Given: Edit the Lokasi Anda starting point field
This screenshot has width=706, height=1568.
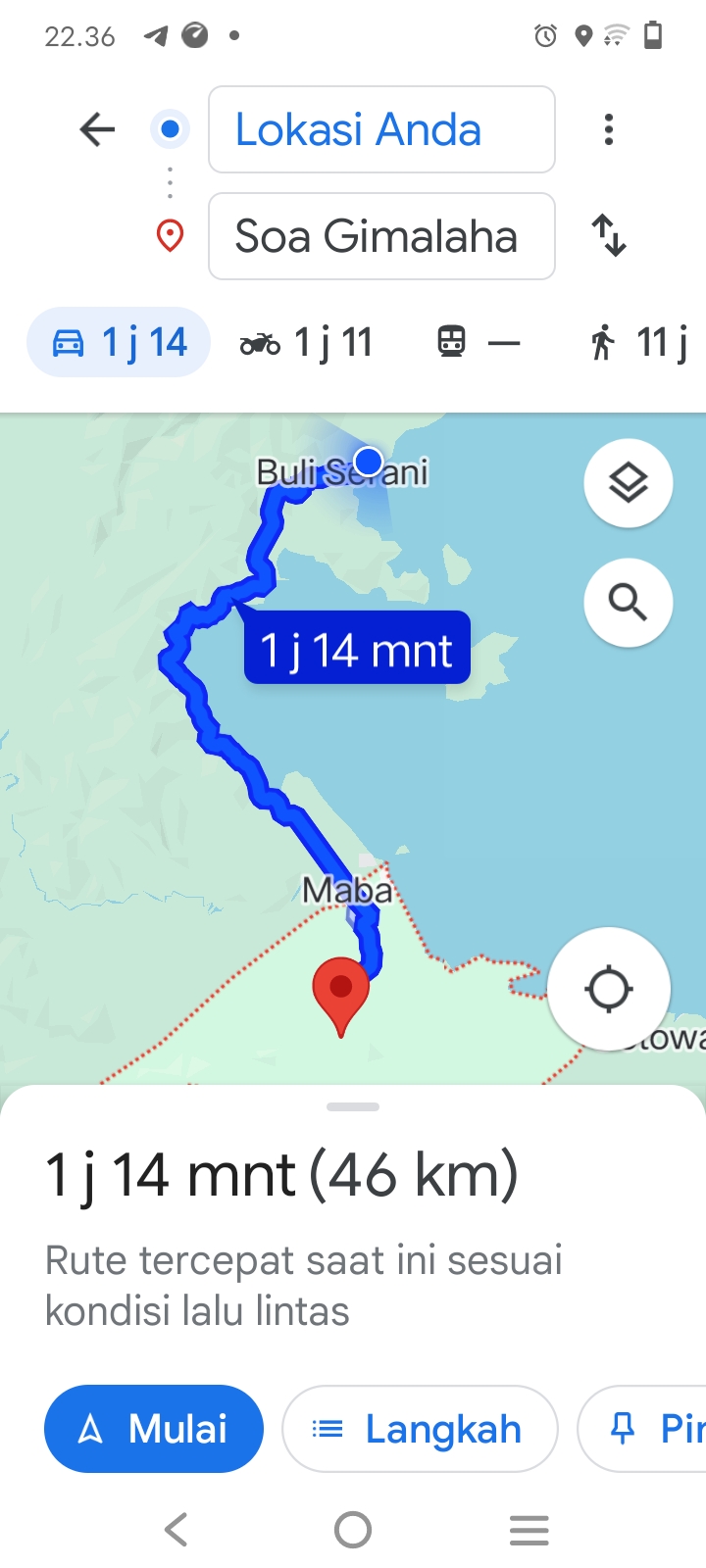Looking at the screenshot, I should click(381, 129).
